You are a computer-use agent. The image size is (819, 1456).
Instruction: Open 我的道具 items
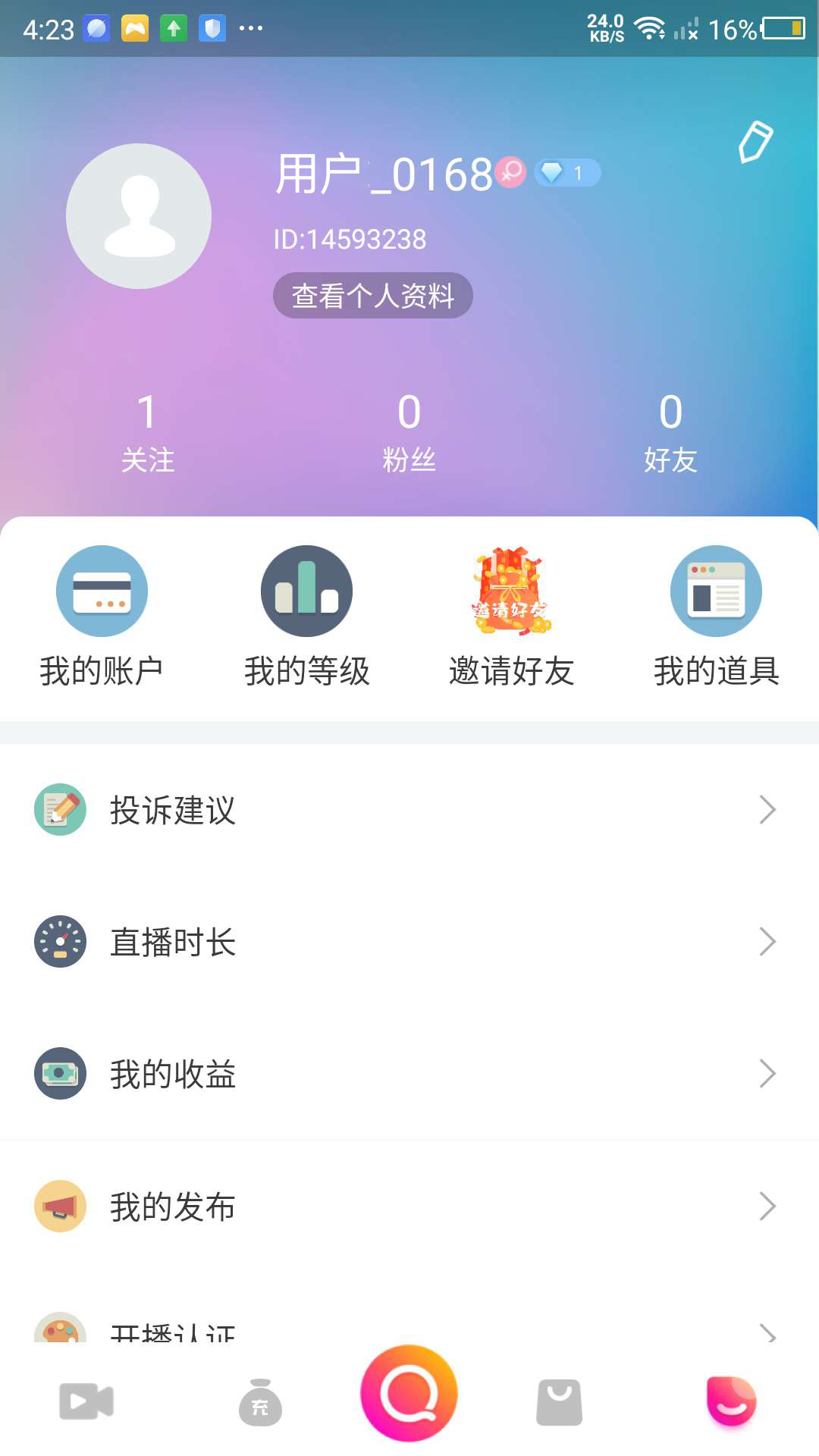(716, 616)
